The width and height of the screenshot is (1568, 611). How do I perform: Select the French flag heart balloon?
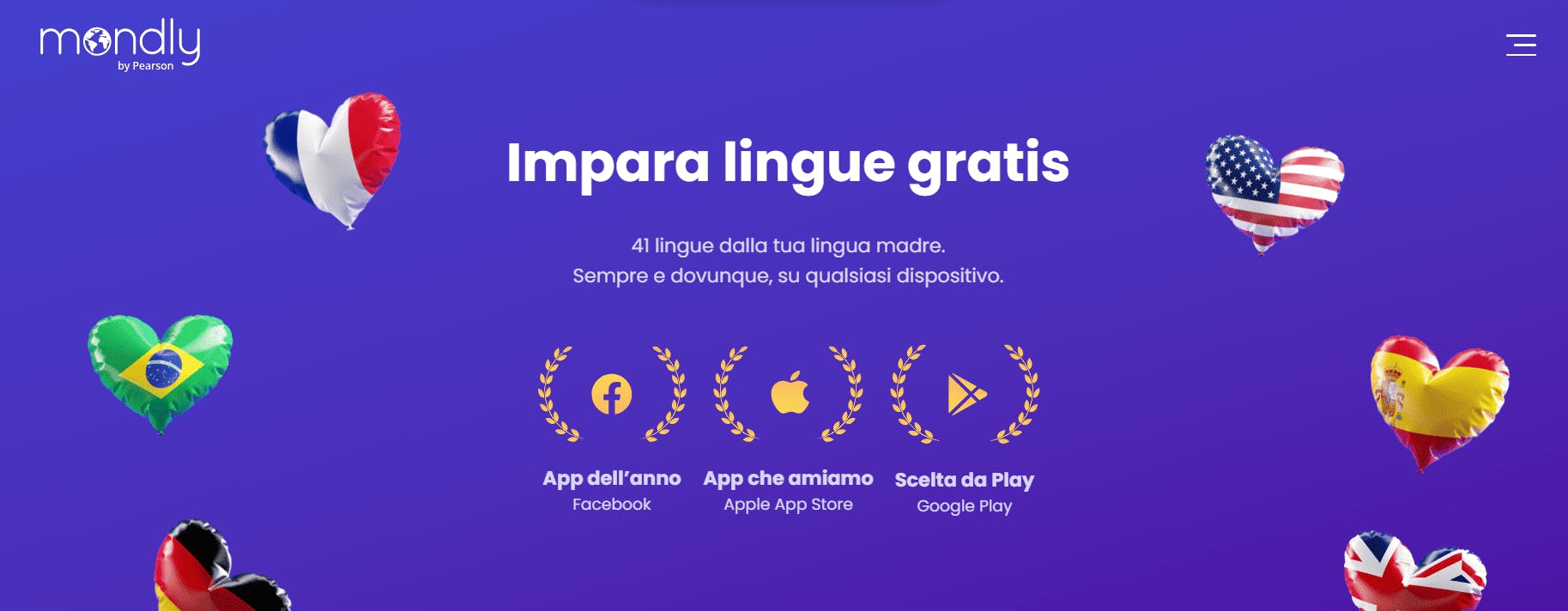point(334,157)
